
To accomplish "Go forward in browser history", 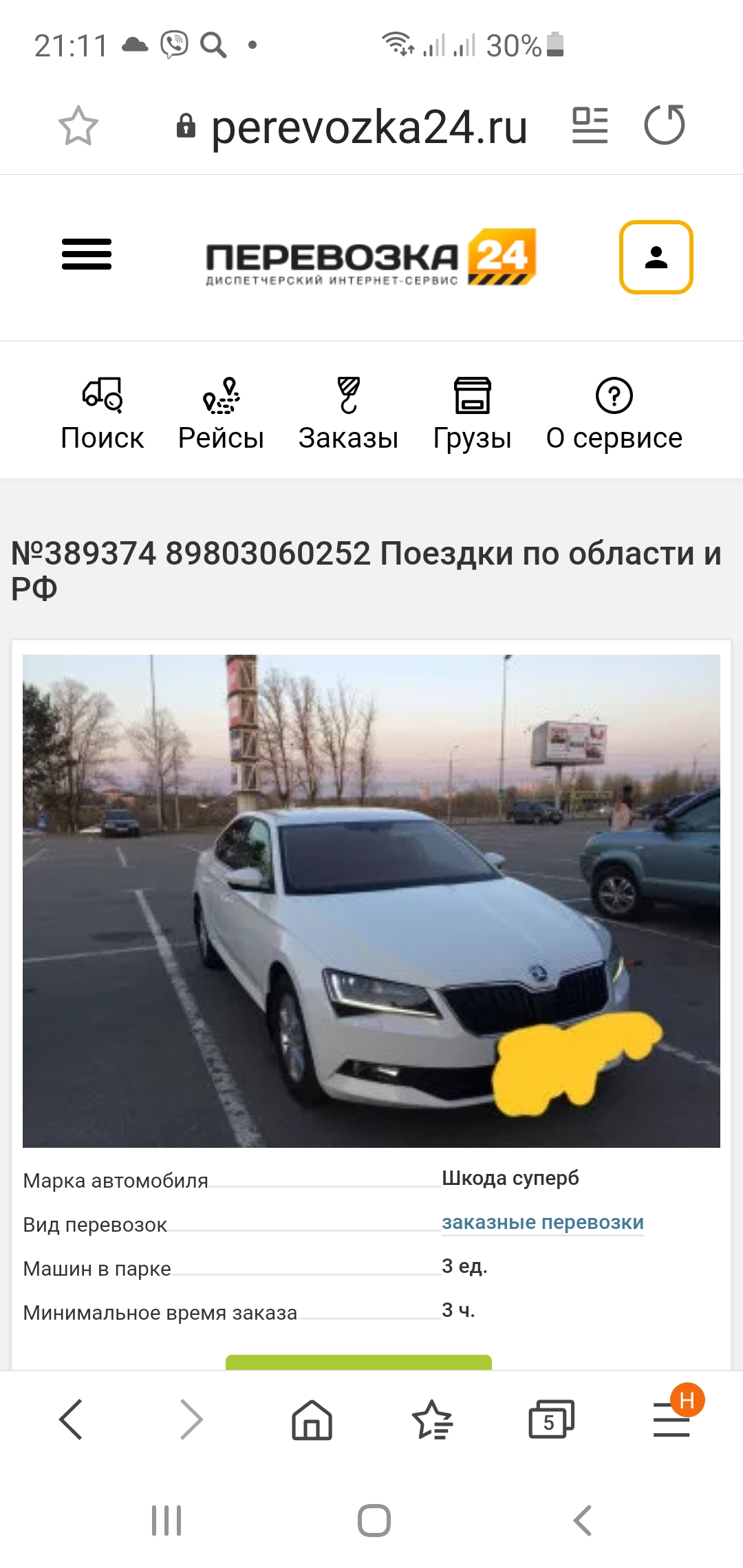I will [x=191, y=1419].
